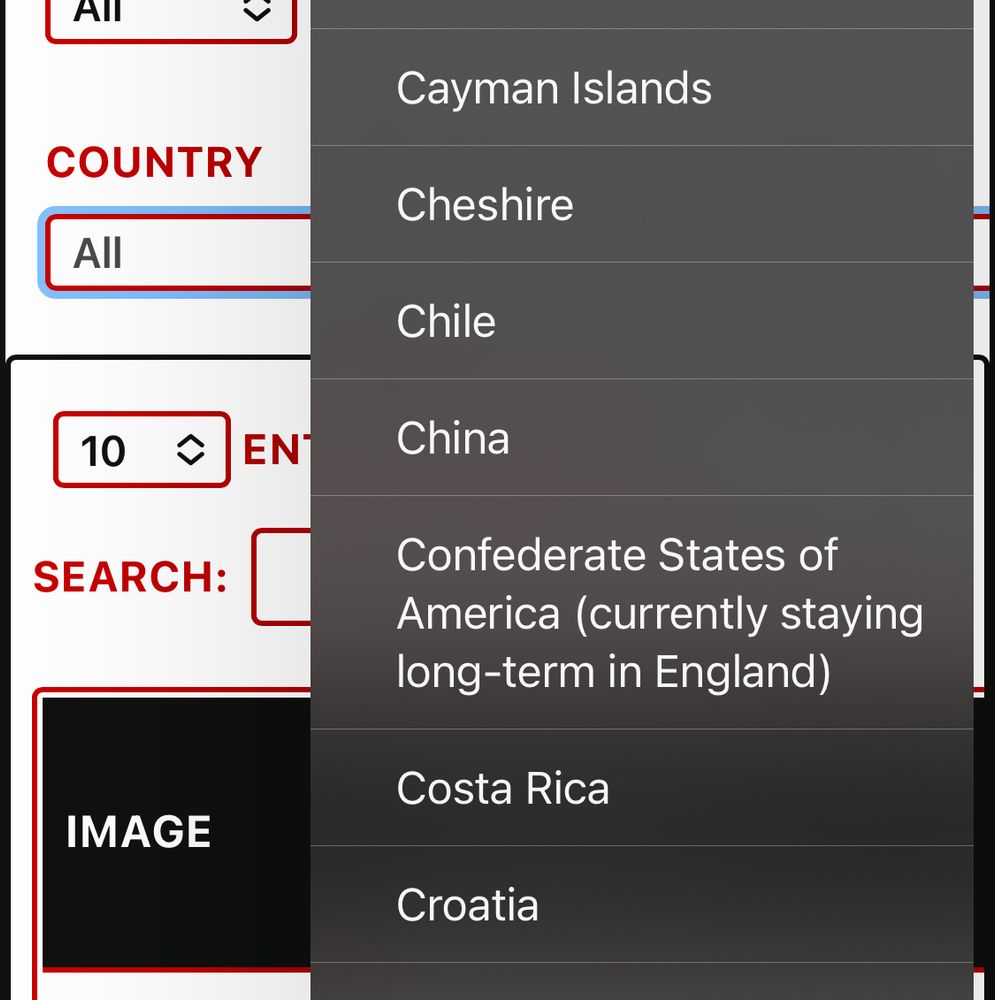Click the IMAGE column header
Screen dimensions: 995x1000
point(139,830)
